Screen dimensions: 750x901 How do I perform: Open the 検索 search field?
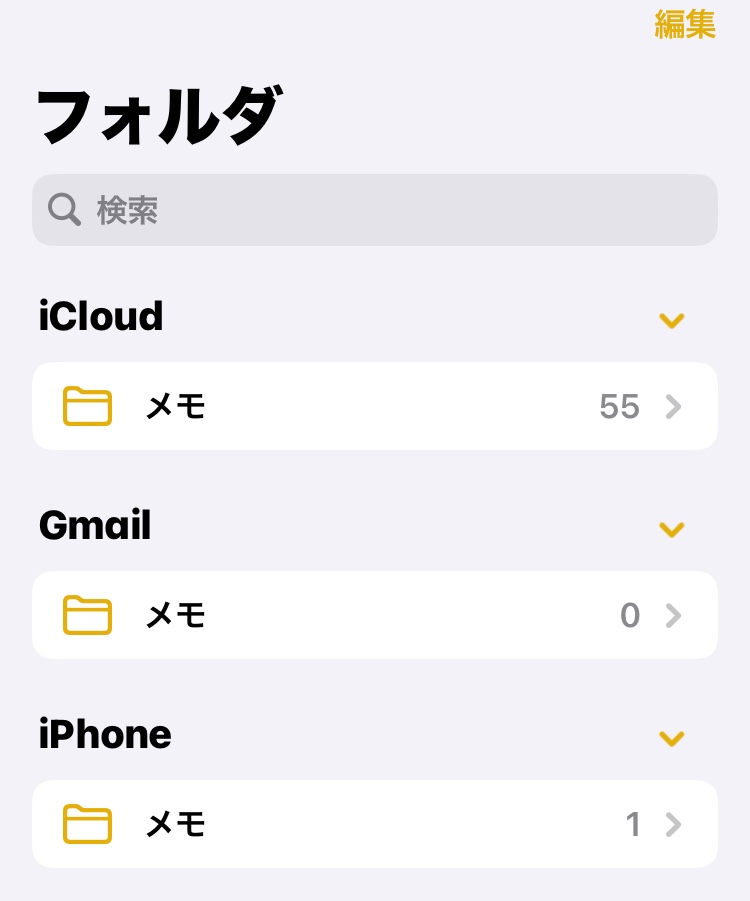click(375, 210)
